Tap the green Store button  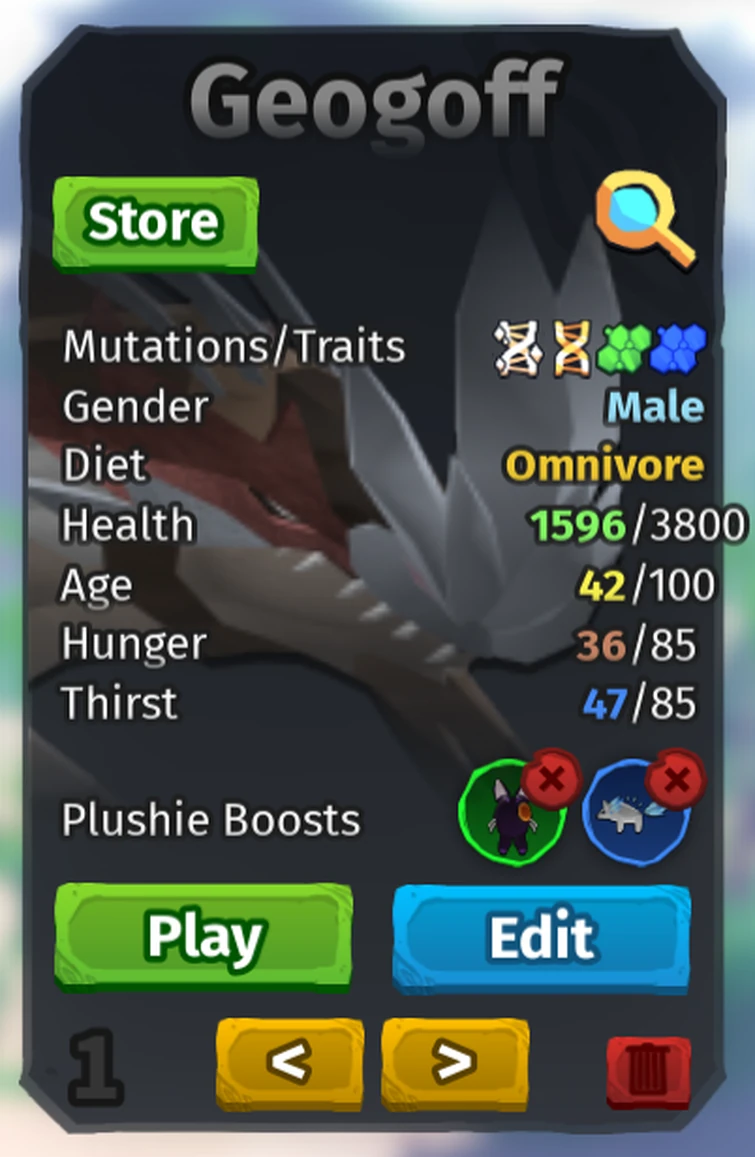pos(155,222)
